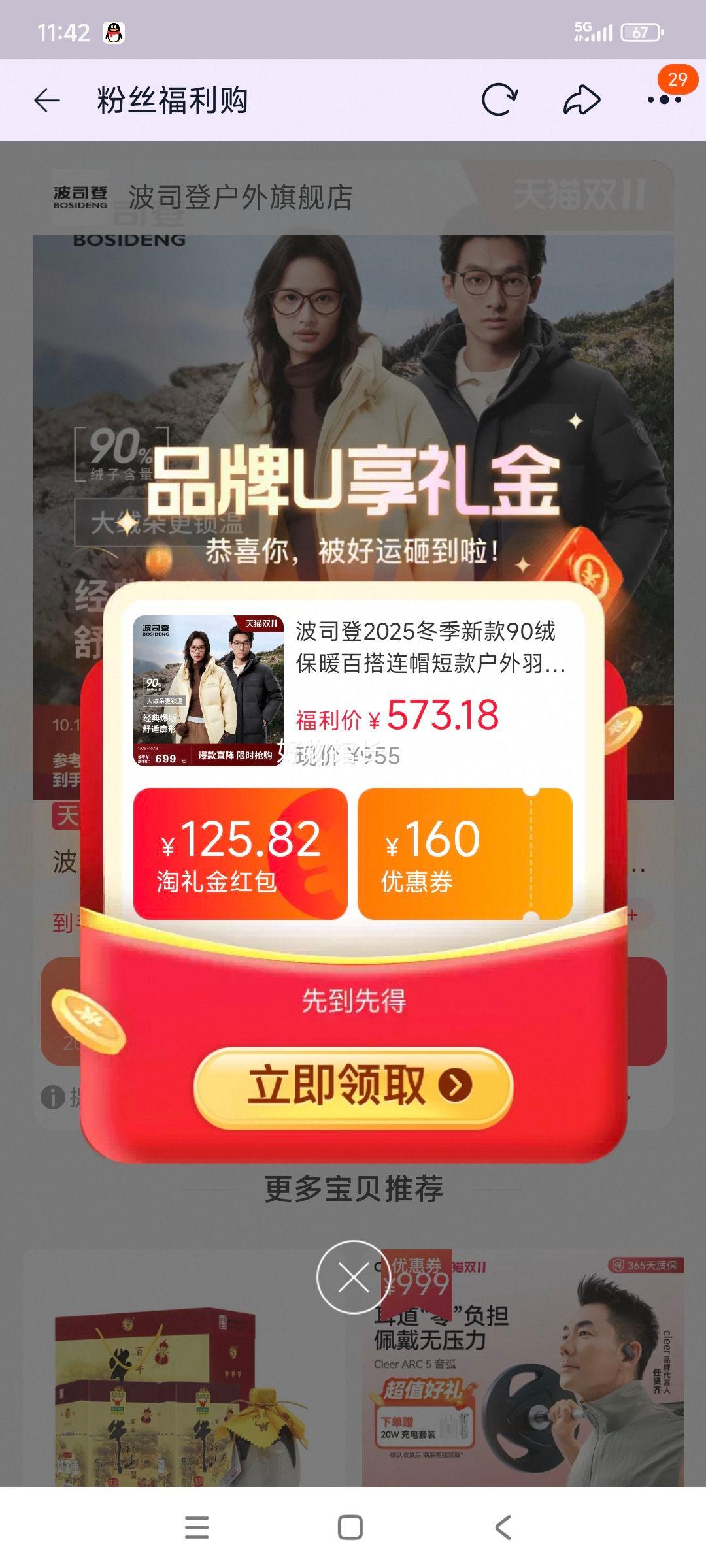Claim the reward with 立即领取

pyautogui.click(x=353, y=1086)
